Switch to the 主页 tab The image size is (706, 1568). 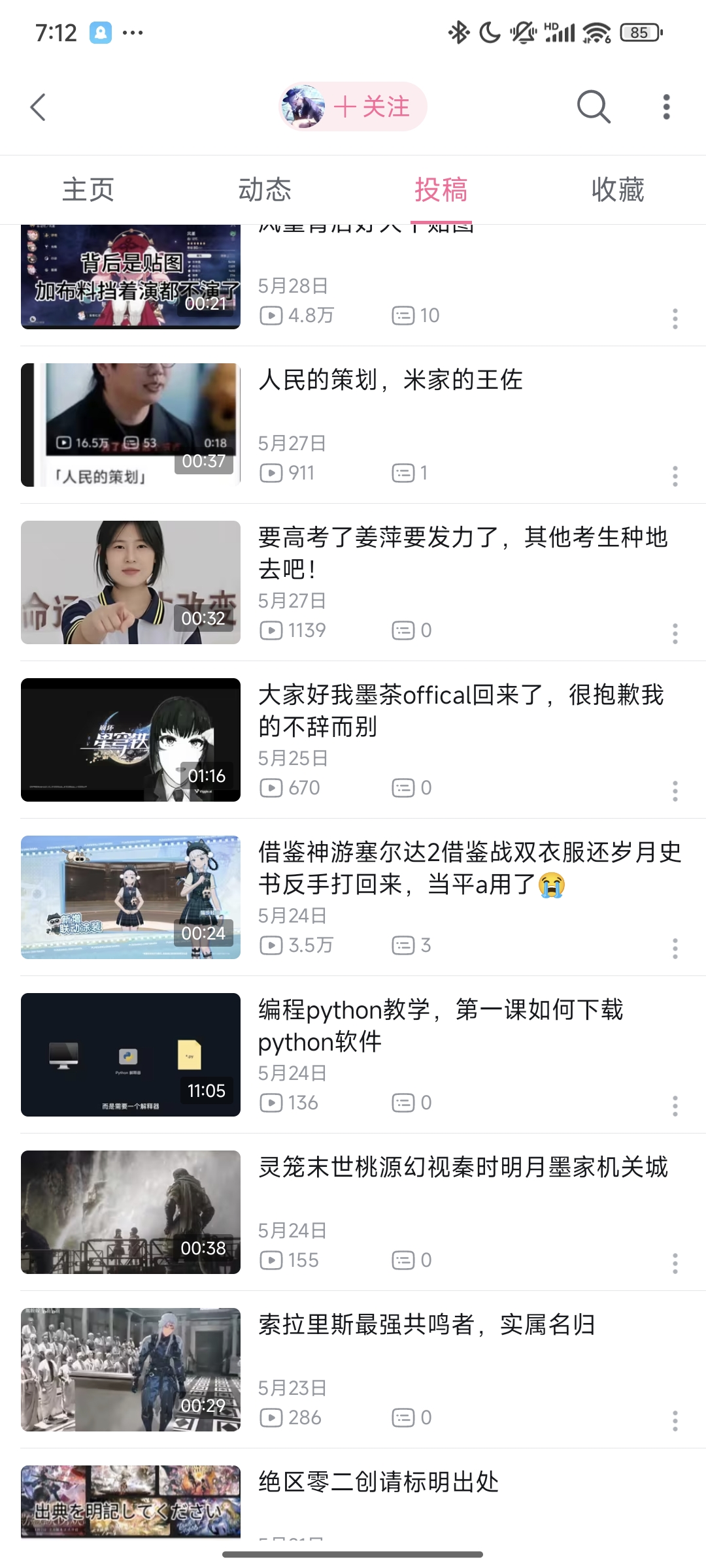[88, 190]
